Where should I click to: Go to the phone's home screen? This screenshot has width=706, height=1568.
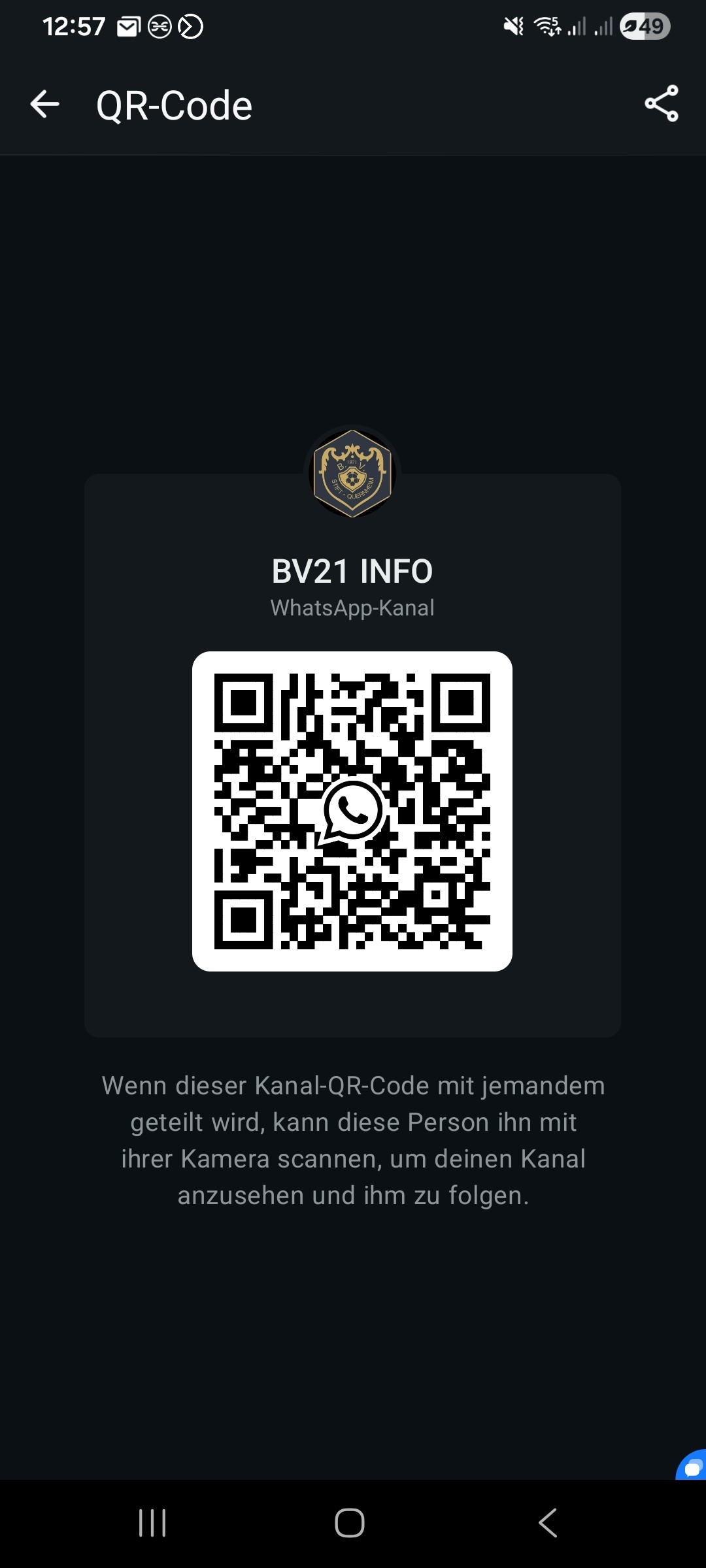350,1523
